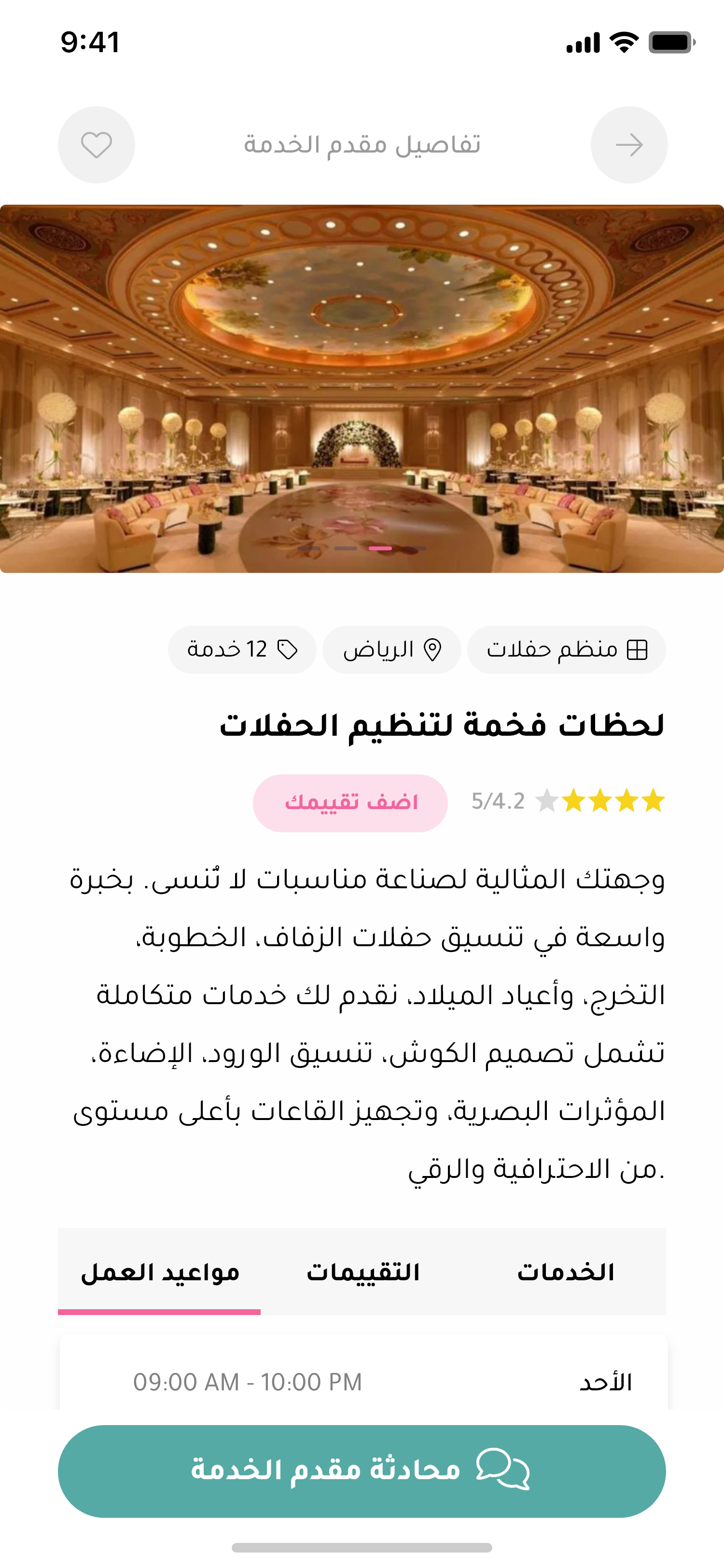
Task: Start chat via محادثة مقدم الخدمة button
Action: point(362,1470)
